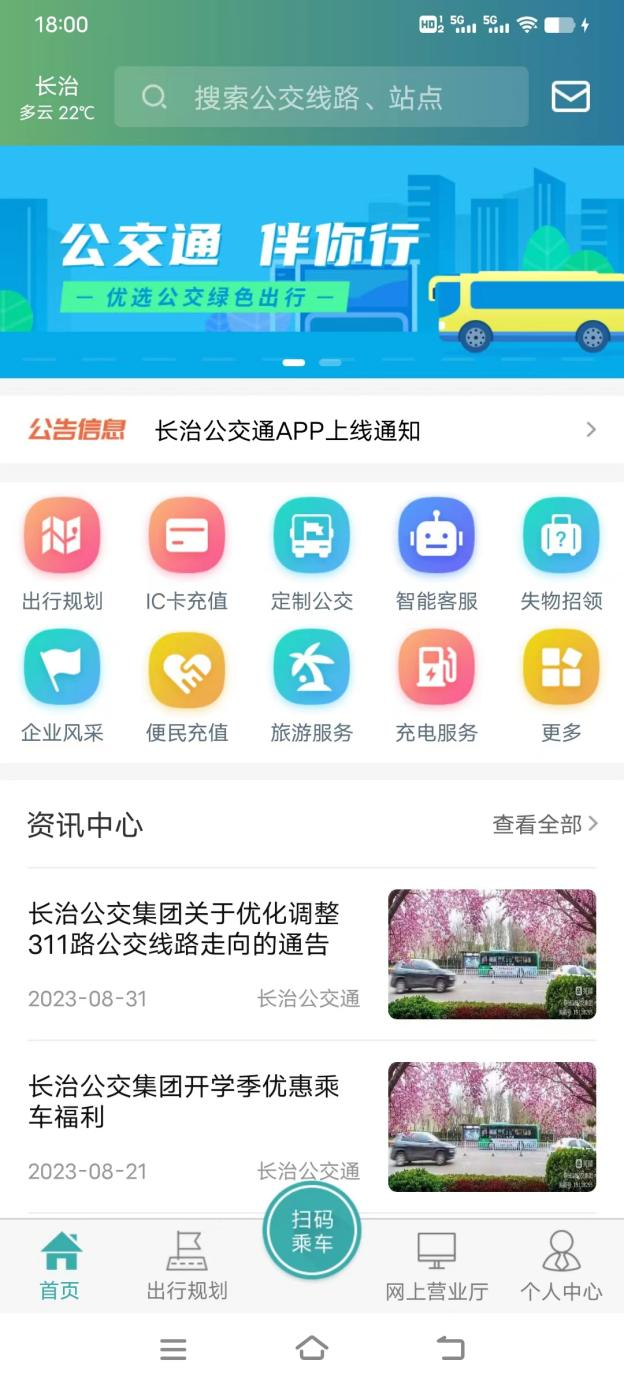Tap the system back button

coord(451,1348)
